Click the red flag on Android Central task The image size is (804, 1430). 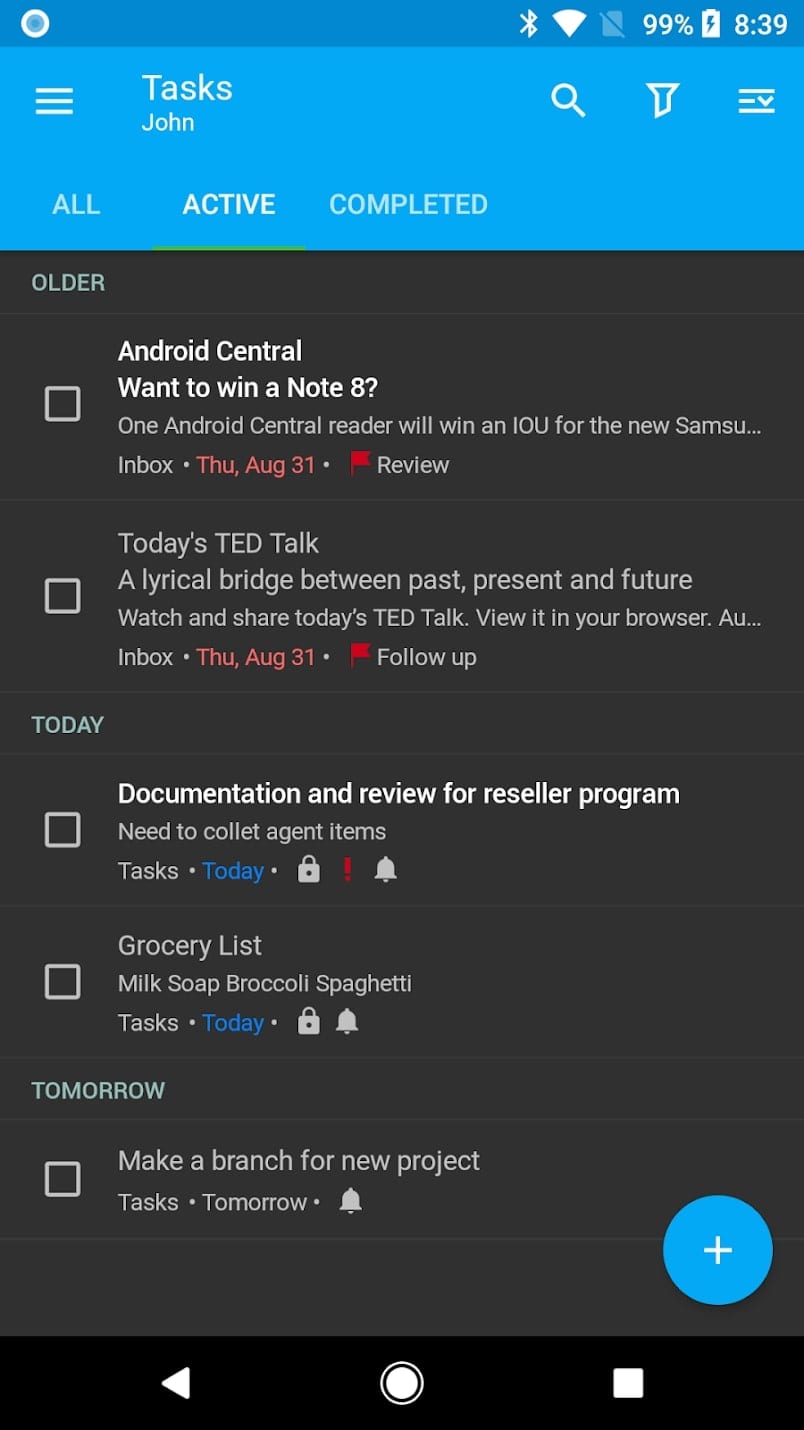359,463
